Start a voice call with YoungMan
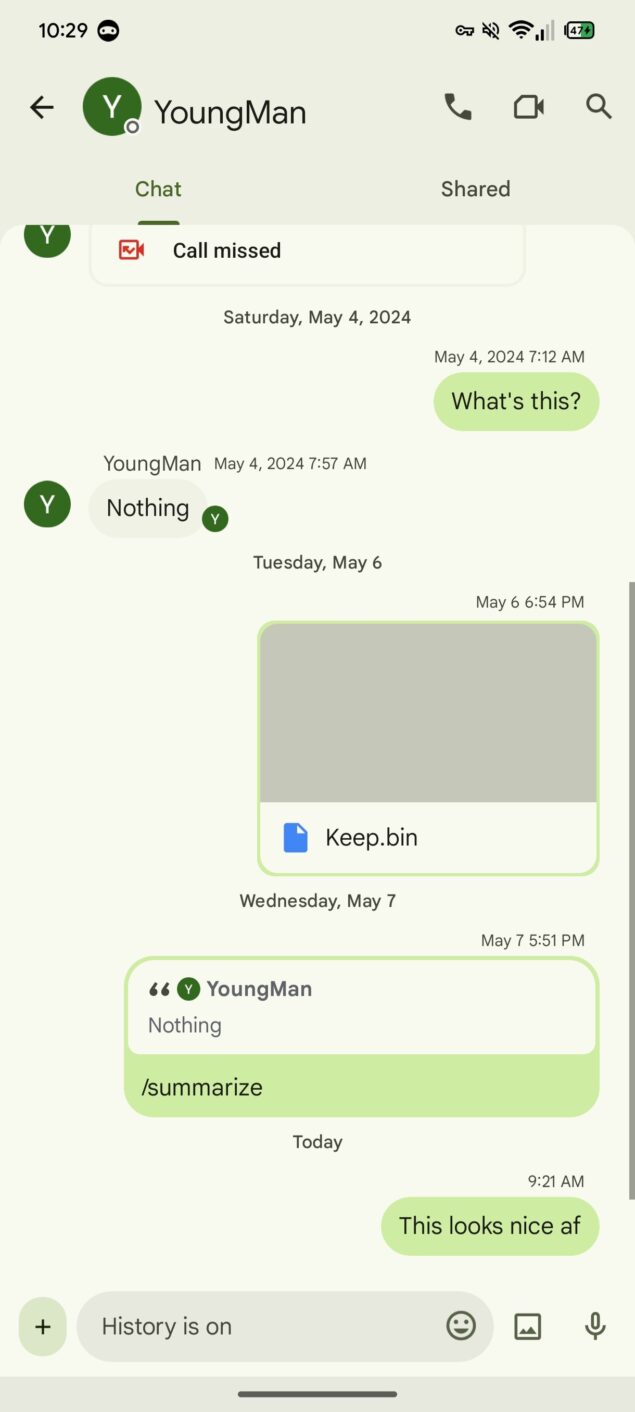The image size is (635, 1412). [458, 107]
